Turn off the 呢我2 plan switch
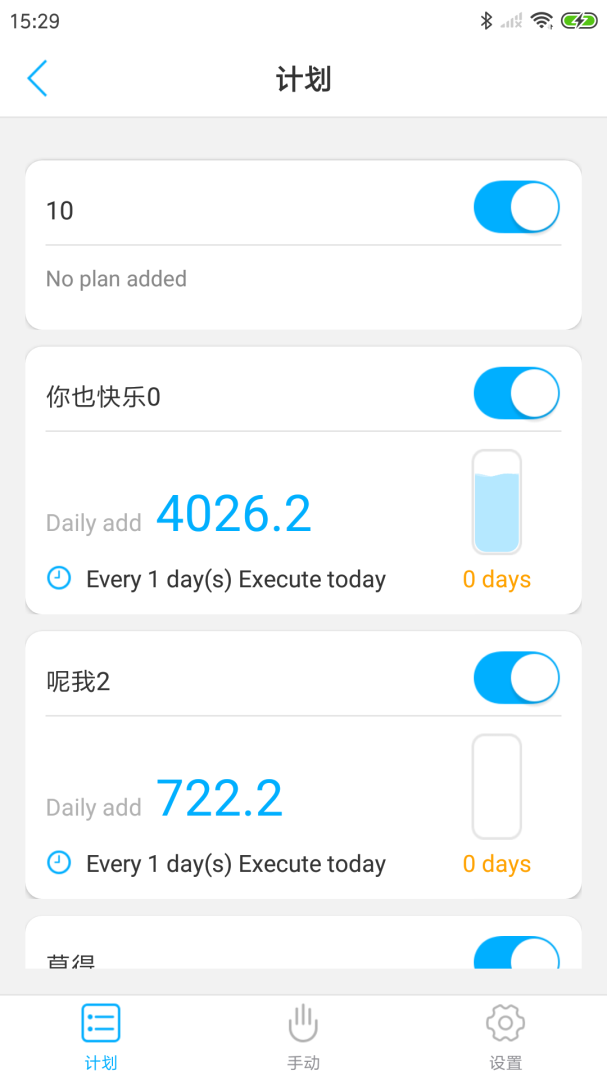Viewport: 607px width, 1080px height. [x=516, y=678]
